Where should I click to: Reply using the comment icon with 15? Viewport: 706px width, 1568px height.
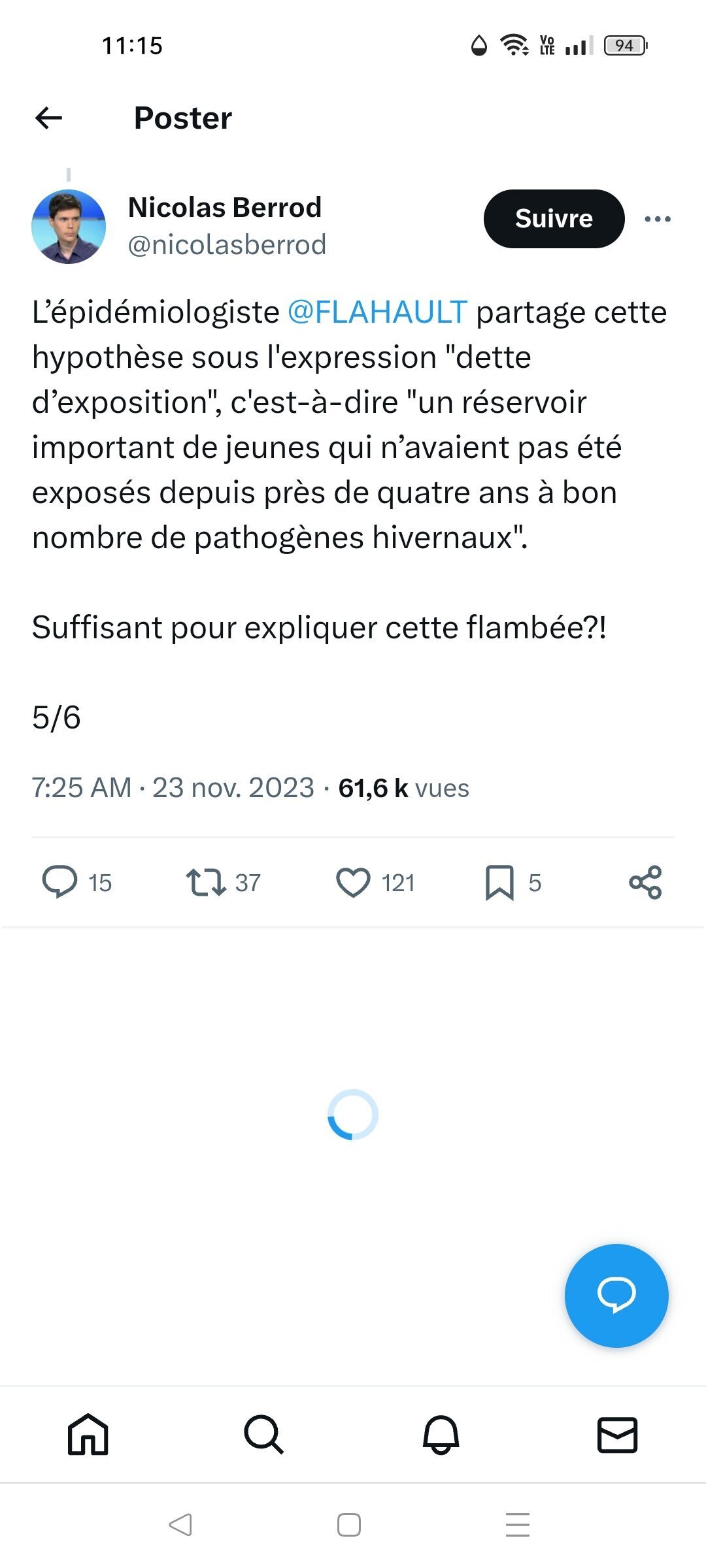pos(59,882)
